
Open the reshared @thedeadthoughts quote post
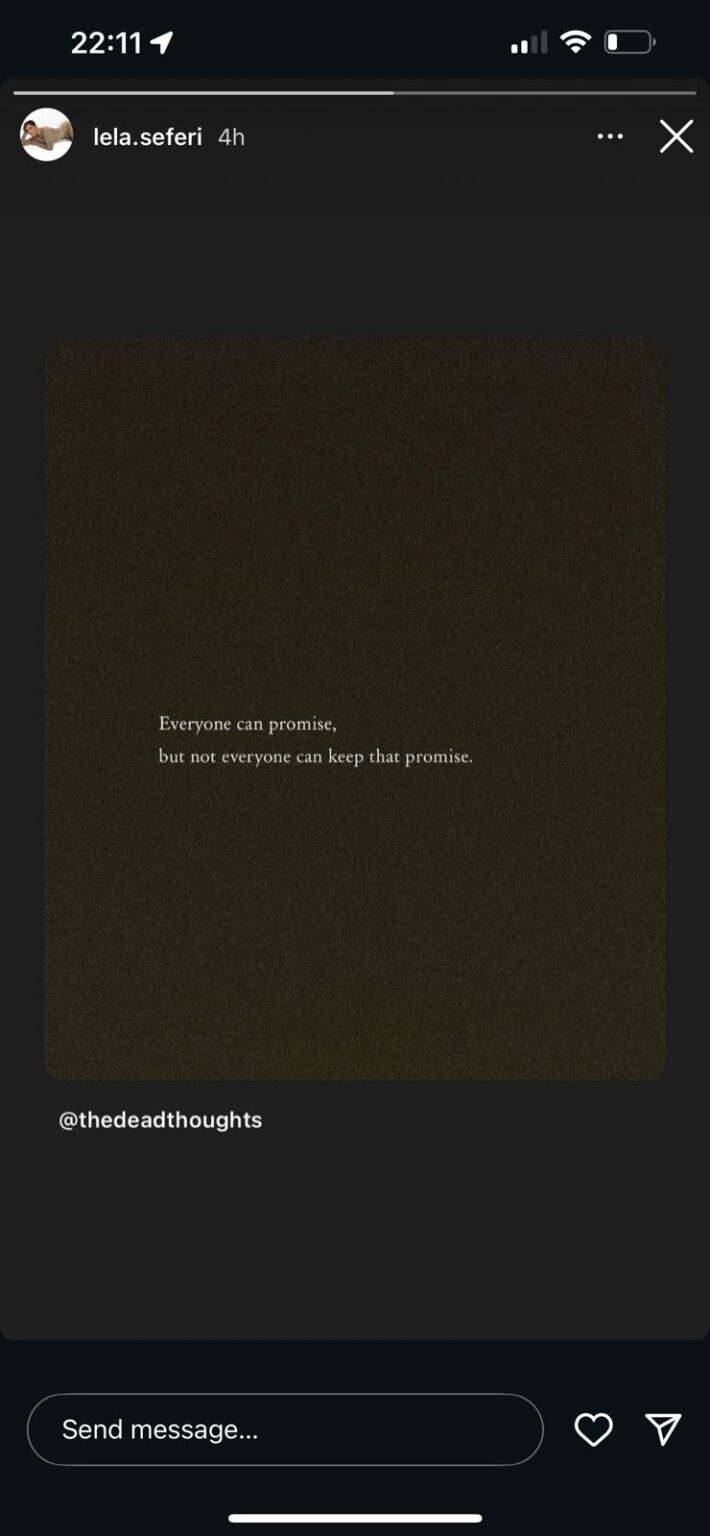[355, 708]
